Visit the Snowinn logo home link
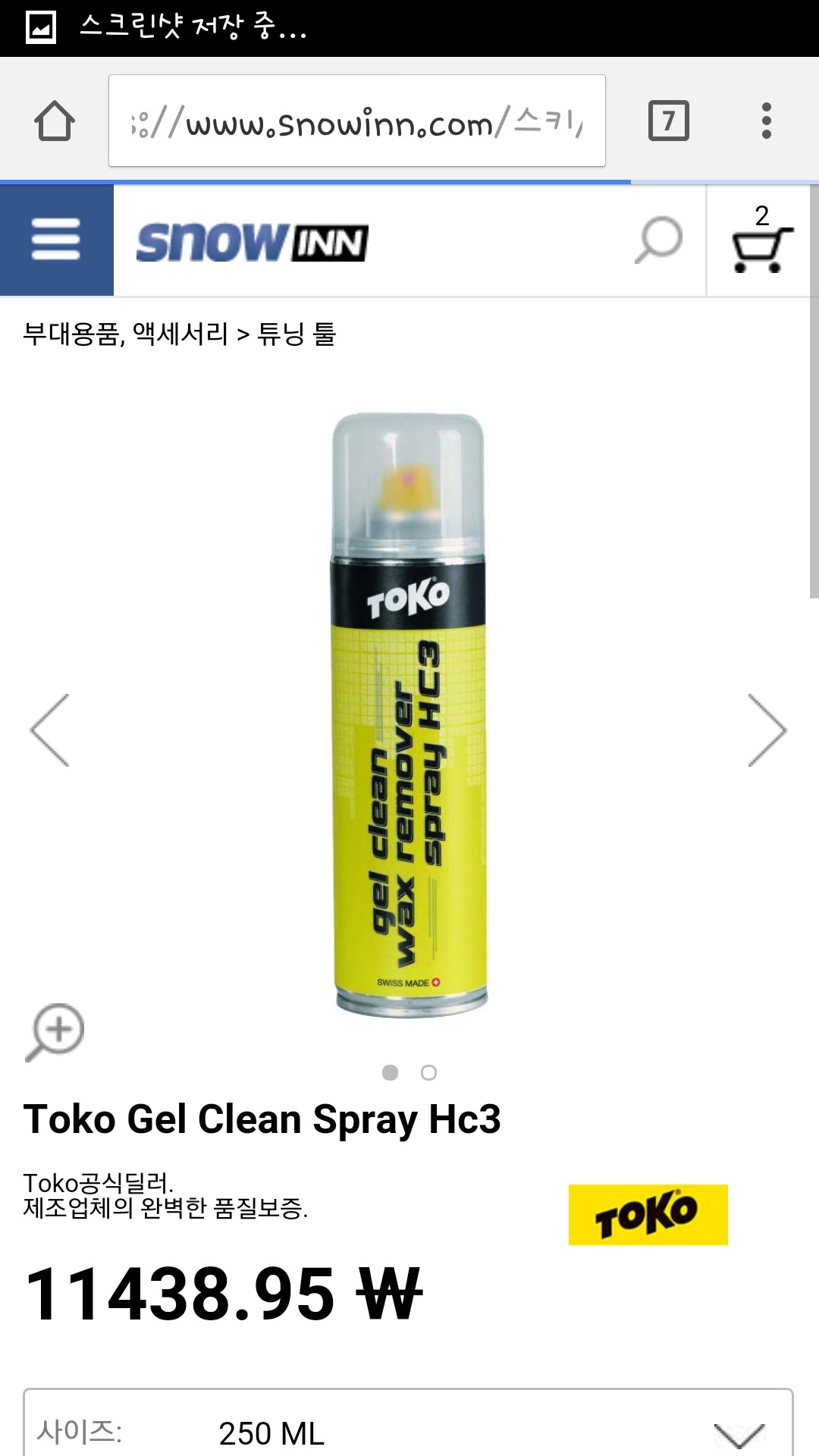 pyautogui.click(x=252, y=243)
